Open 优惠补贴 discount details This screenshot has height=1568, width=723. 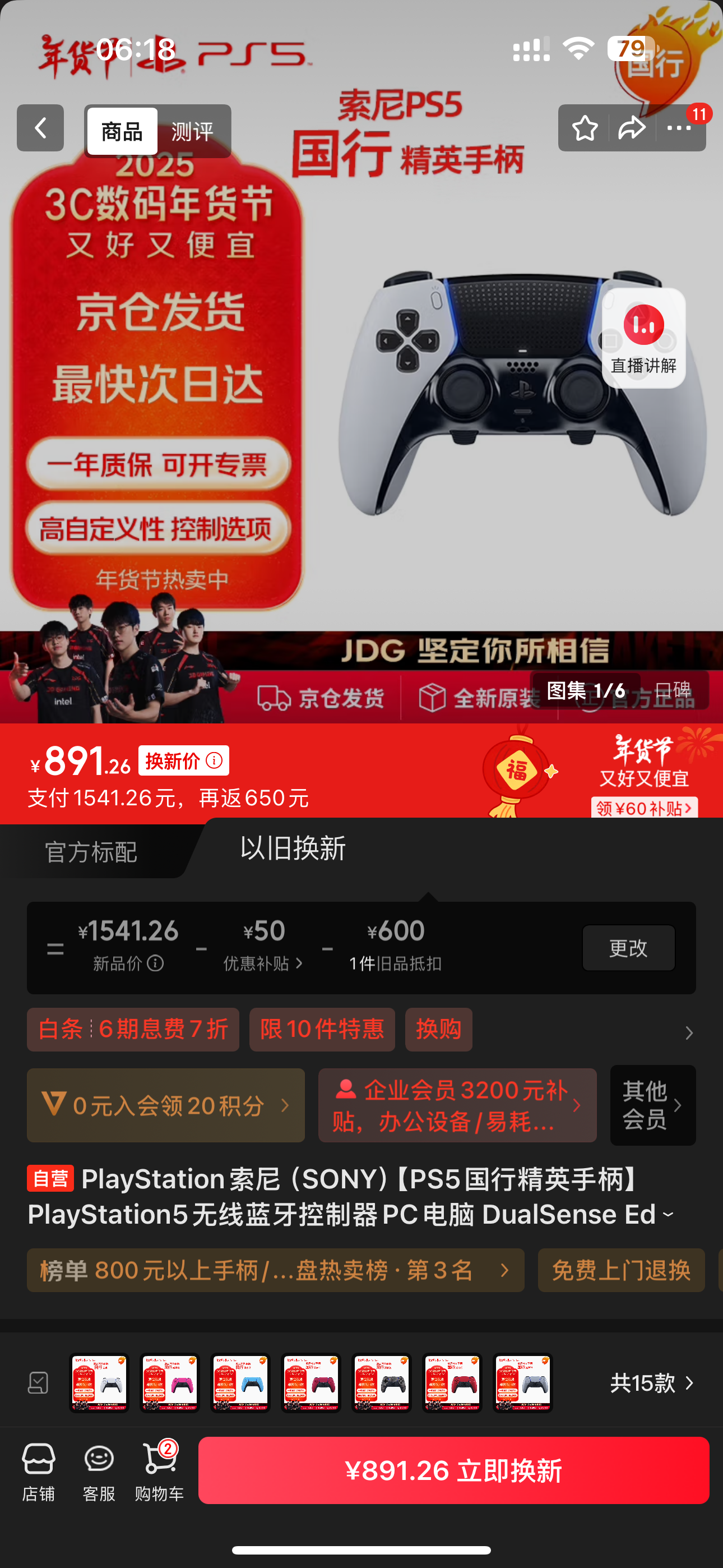[x=263, y=963]
